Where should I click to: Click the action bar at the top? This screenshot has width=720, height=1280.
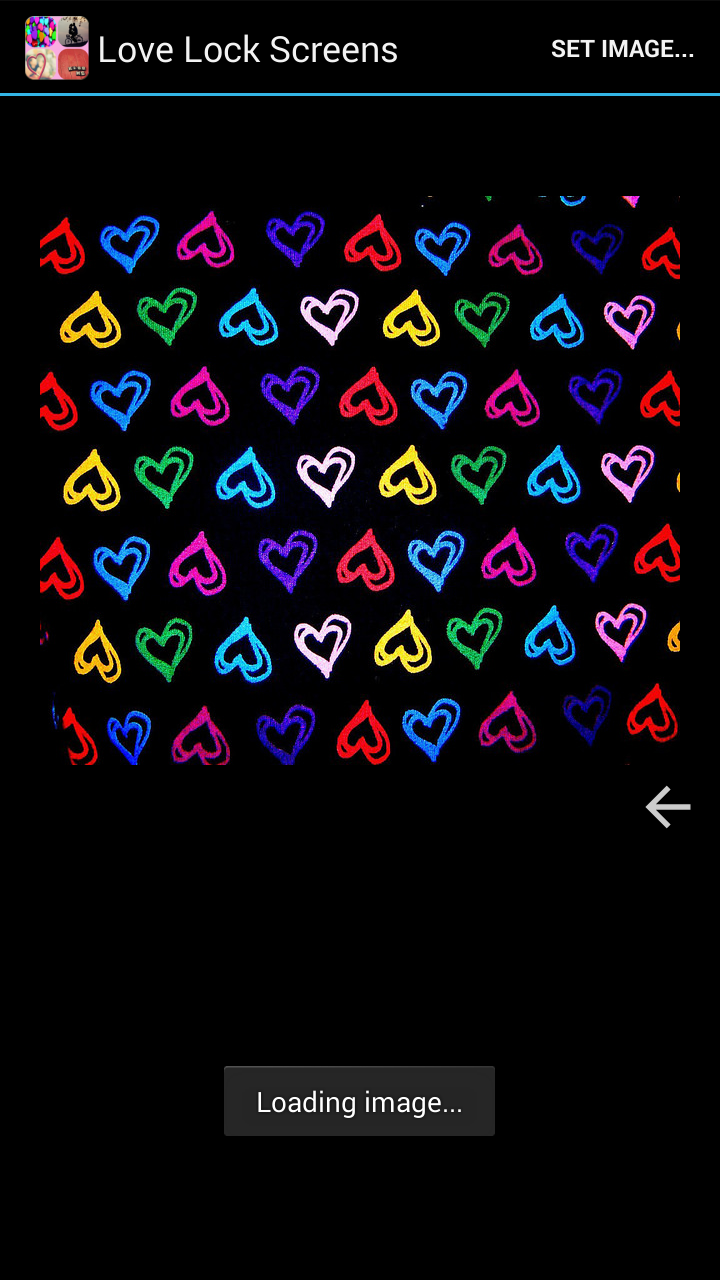coord(360,48)
